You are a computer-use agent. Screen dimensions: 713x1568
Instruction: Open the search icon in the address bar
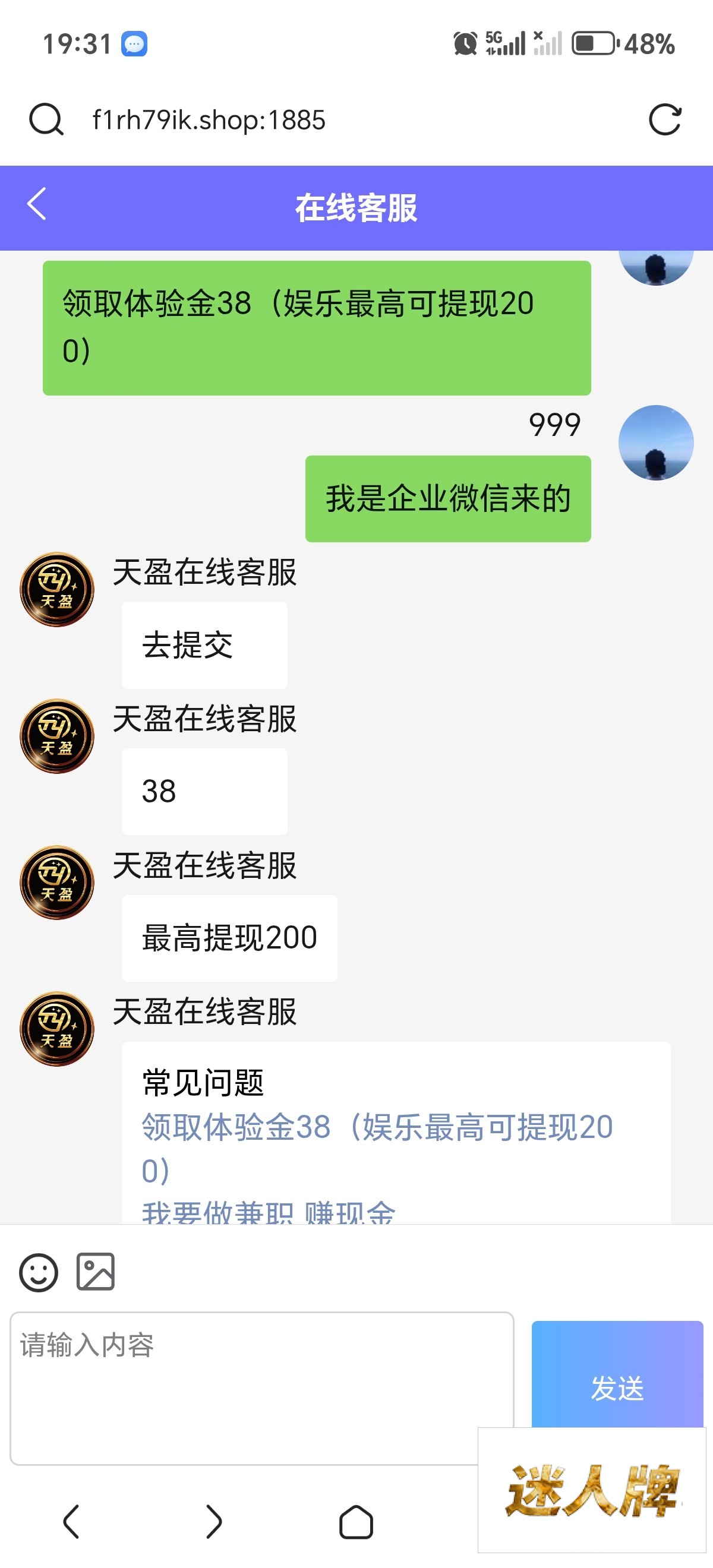point(46,119)
